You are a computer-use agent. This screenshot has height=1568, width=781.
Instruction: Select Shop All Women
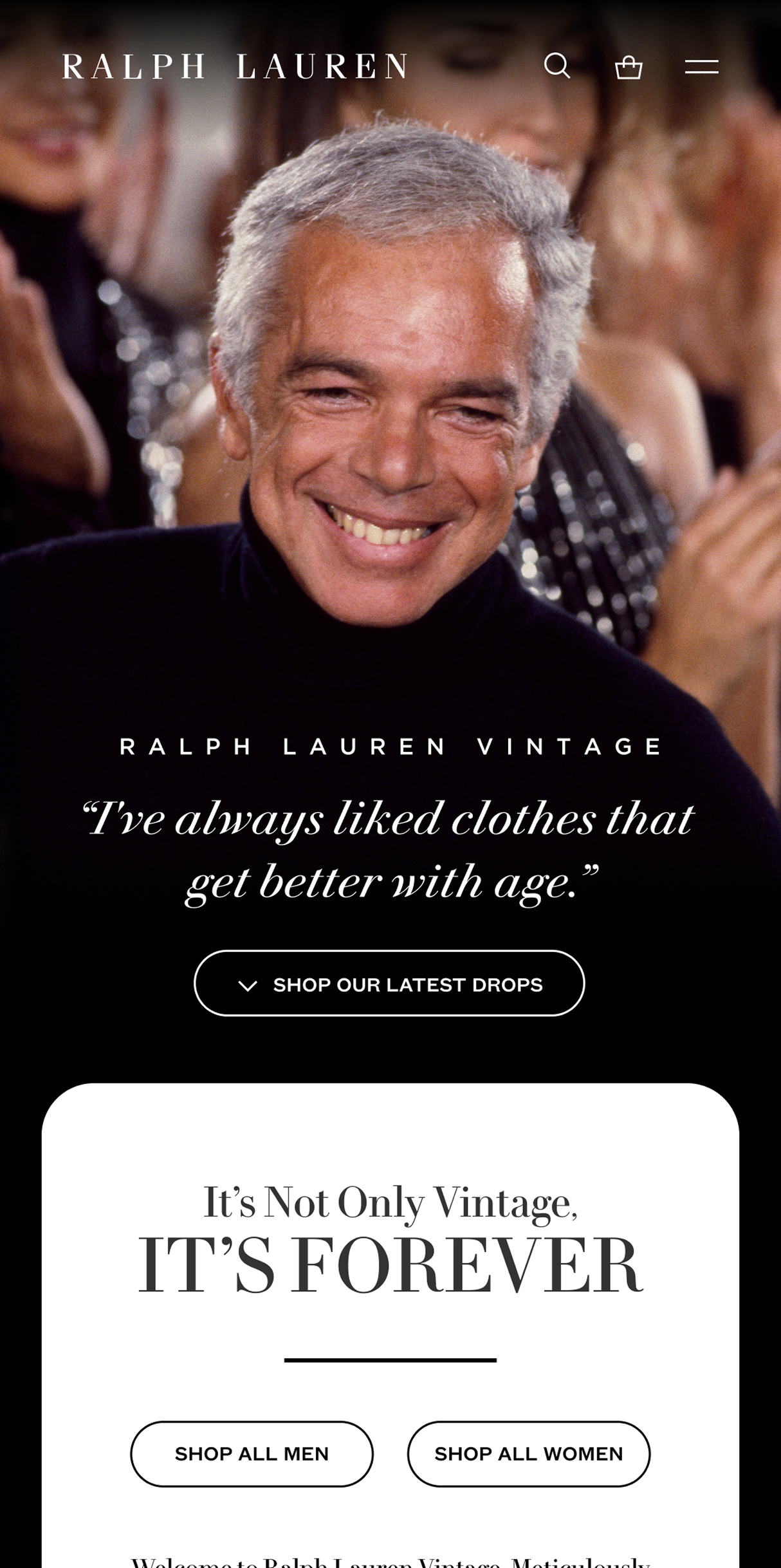[x=528, y=1453]
